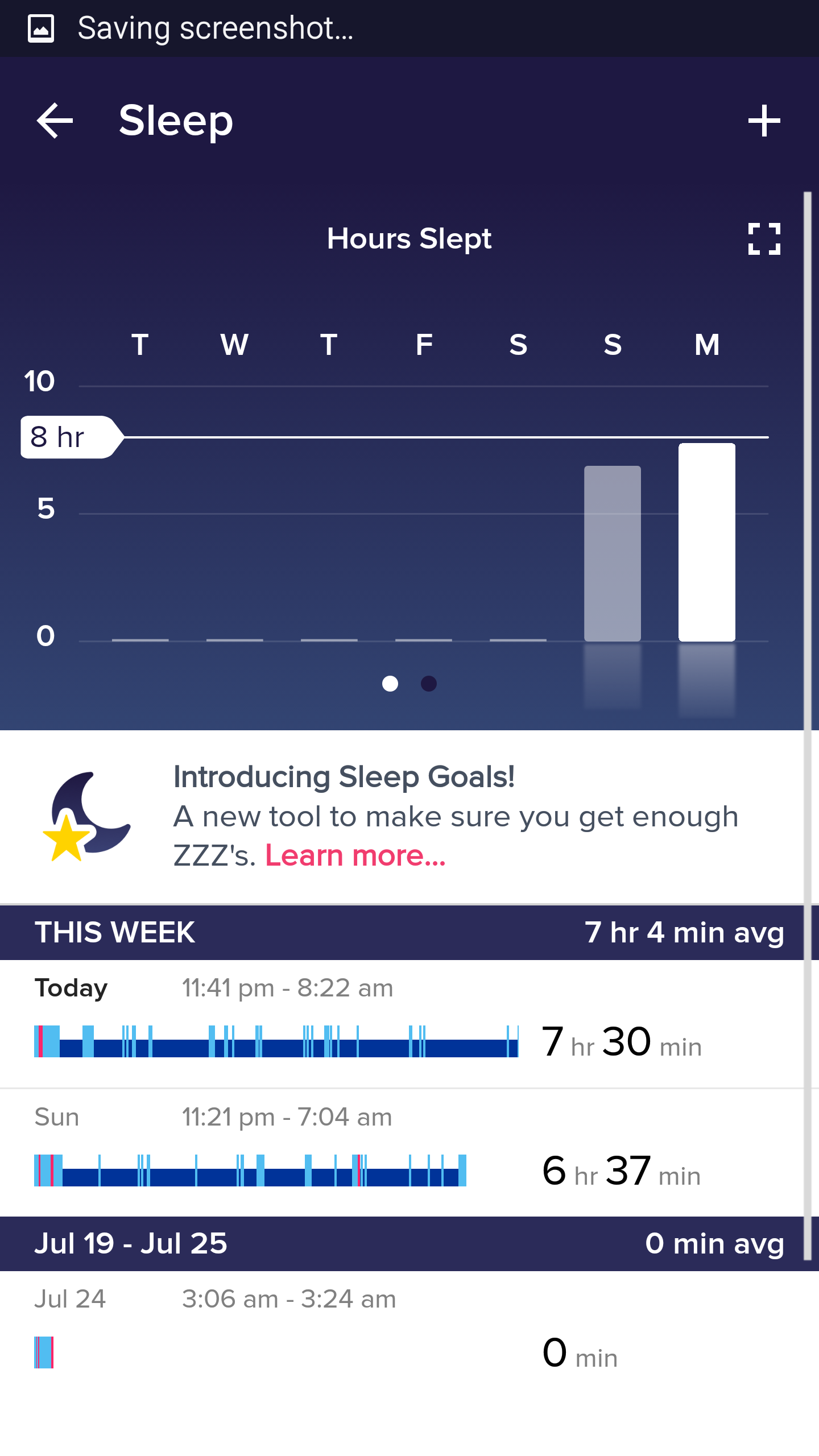The width and height of the screenshot is (819, 1456).
Task: Go back from the Sleep screen
Action: point(55,121)
